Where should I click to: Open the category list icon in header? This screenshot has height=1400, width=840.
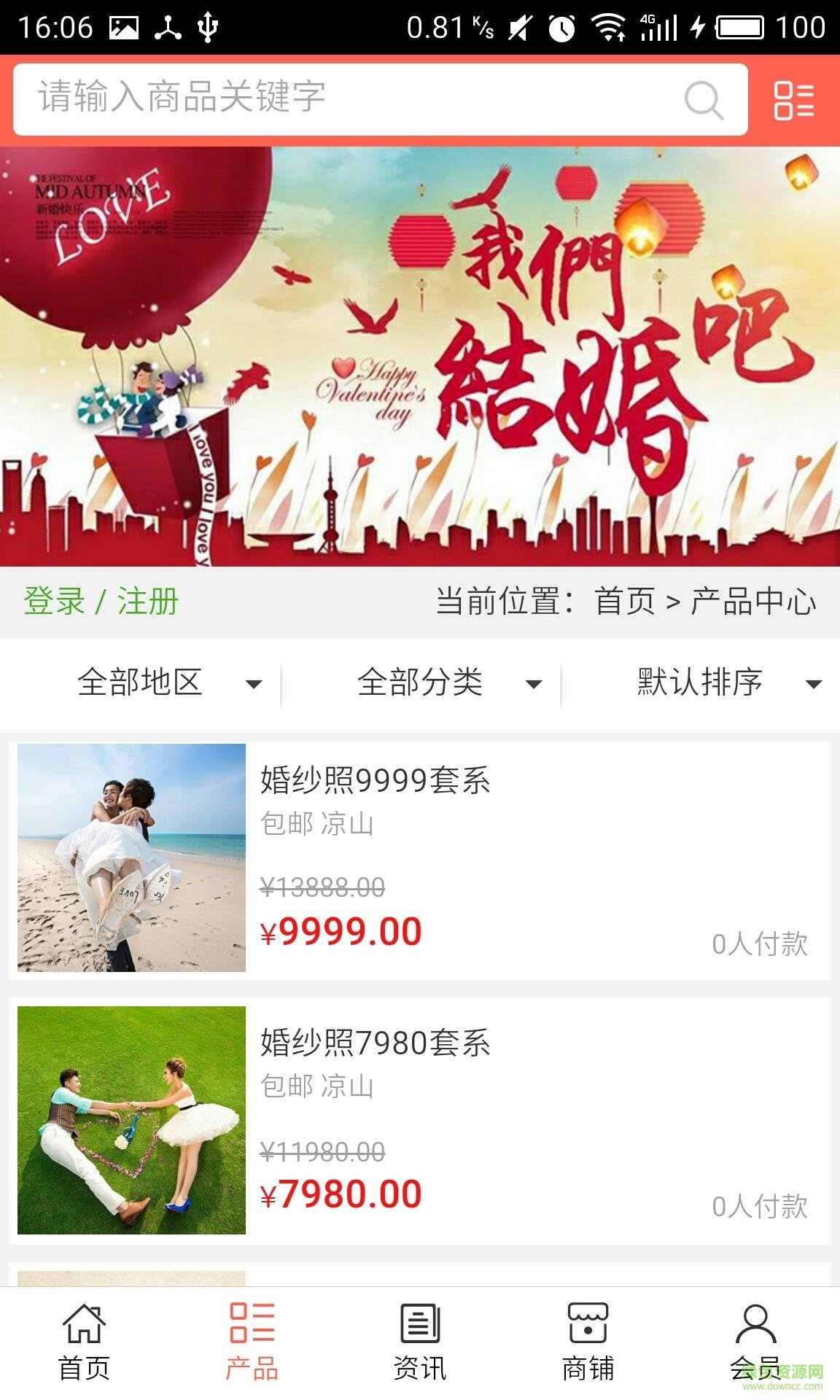(x=793, y=100)
